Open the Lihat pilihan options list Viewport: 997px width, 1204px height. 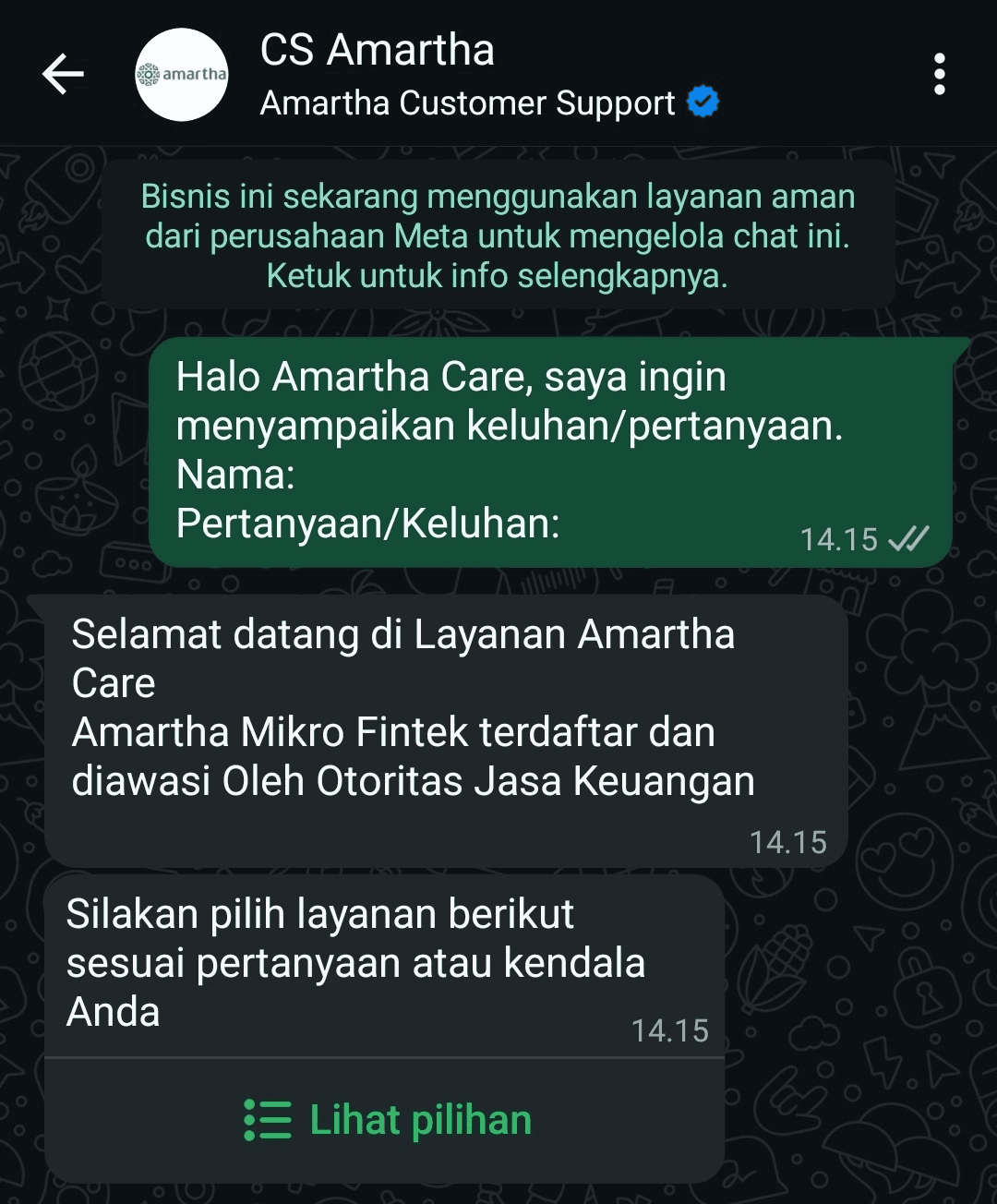(x=386, y=1120)
